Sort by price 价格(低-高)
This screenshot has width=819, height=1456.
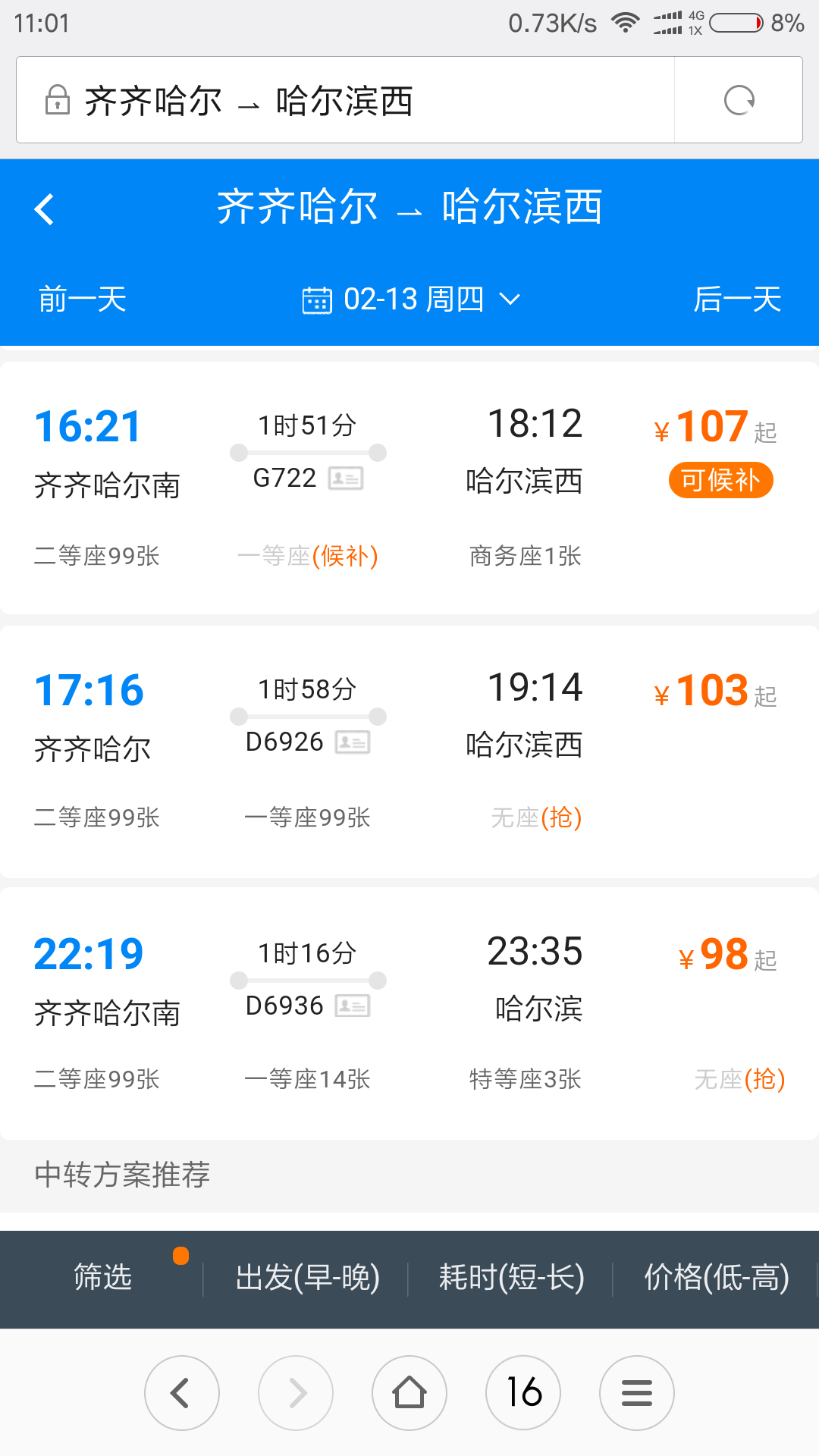click(x=716, y=1278)
